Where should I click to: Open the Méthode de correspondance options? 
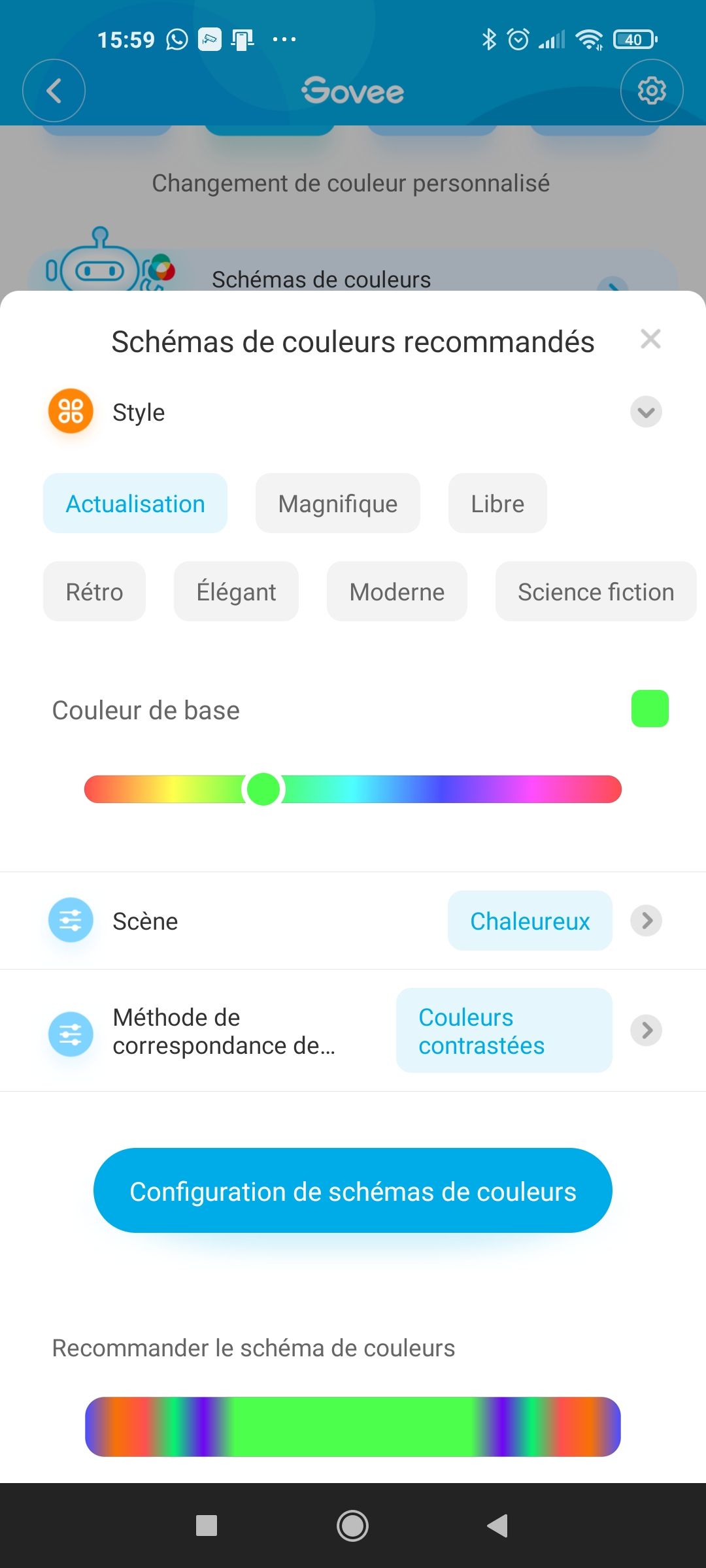click(x=353, y=1030)
